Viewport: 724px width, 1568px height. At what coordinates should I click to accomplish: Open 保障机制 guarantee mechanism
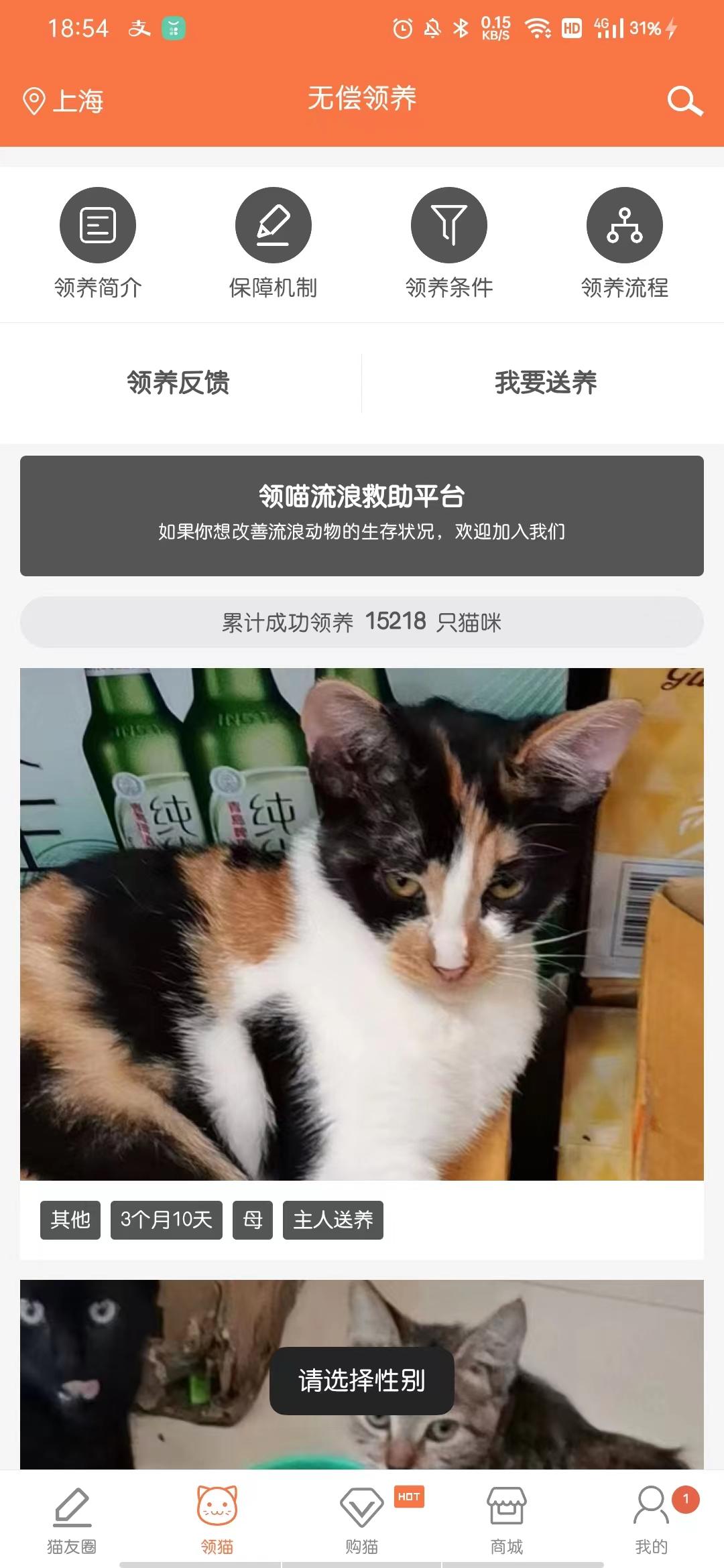(x=273, y=243)
